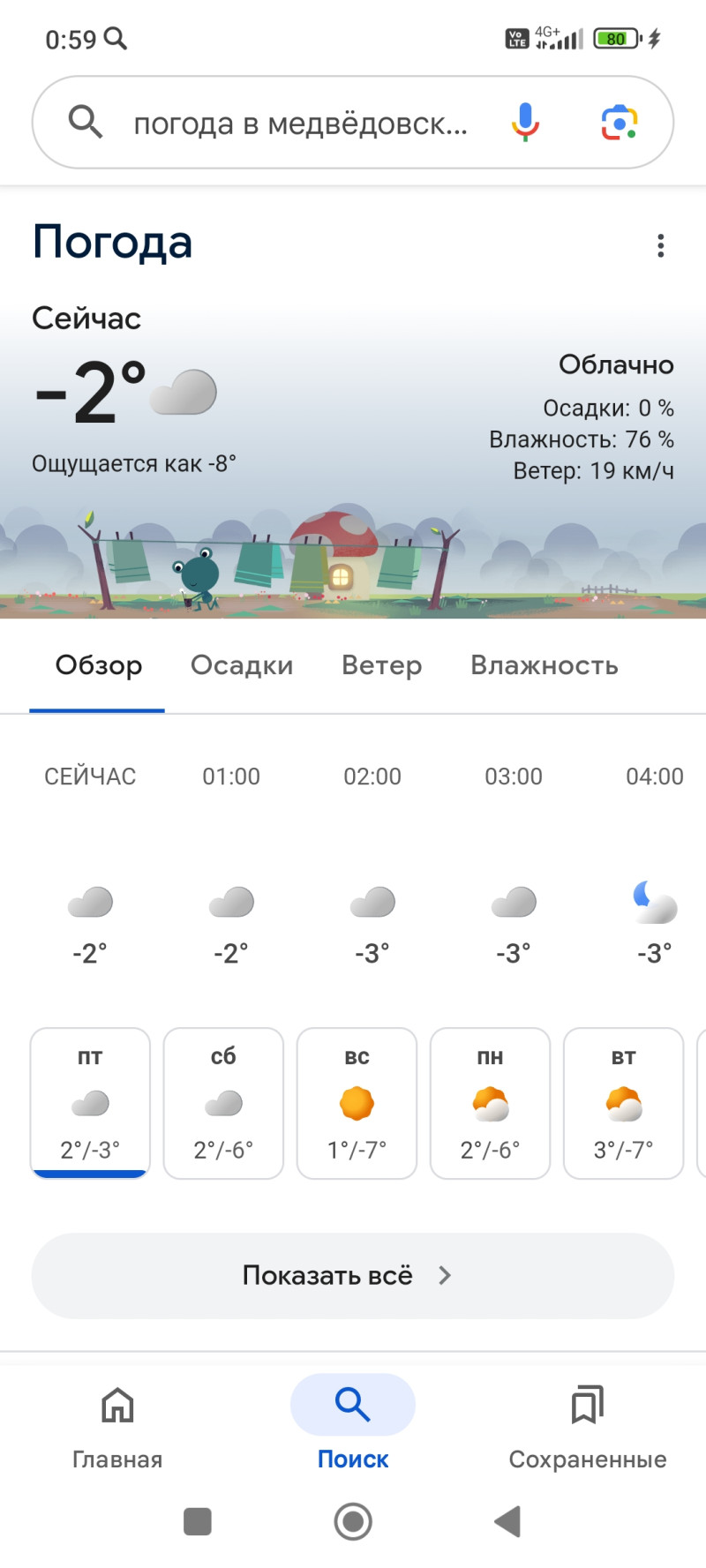Select the вс forecast card
The width and height of the screenshot is (706, 1568).
357,1103
